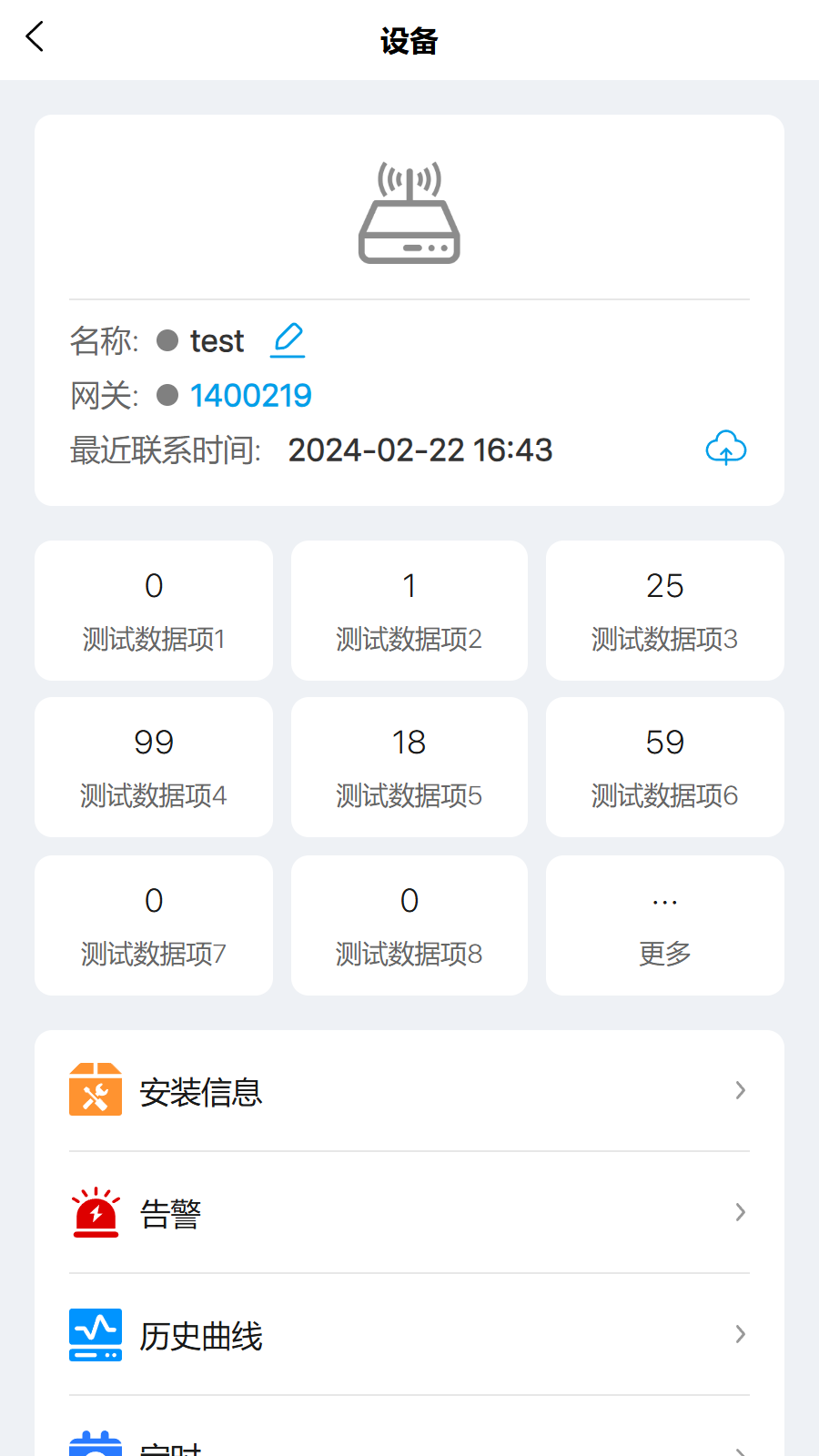Screen dimensions: 819x1456
Task: Expand 历史曲线 via its right chevron
Action: (x=739, y=1334)
